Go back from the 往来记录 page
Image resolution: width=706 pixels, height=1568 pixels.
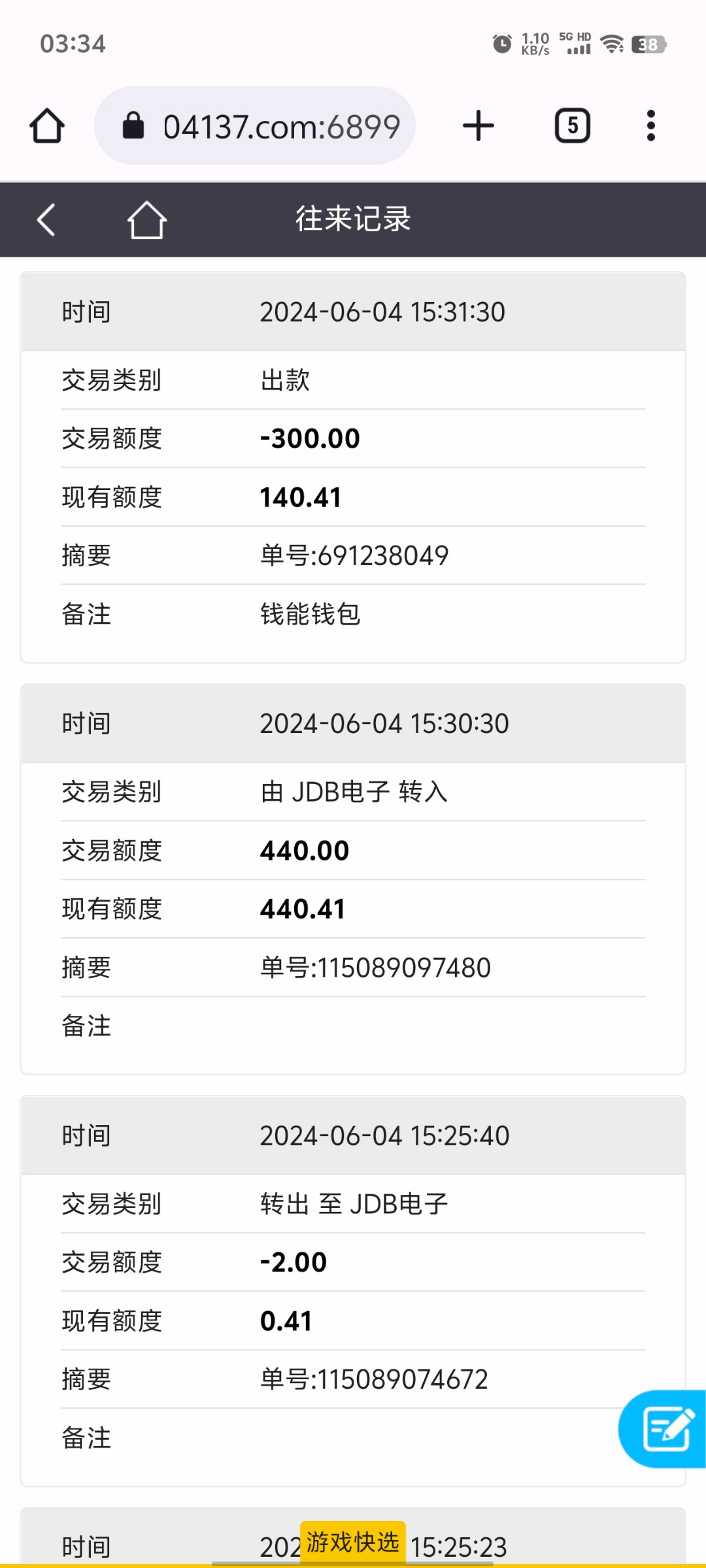pos(46,220)
